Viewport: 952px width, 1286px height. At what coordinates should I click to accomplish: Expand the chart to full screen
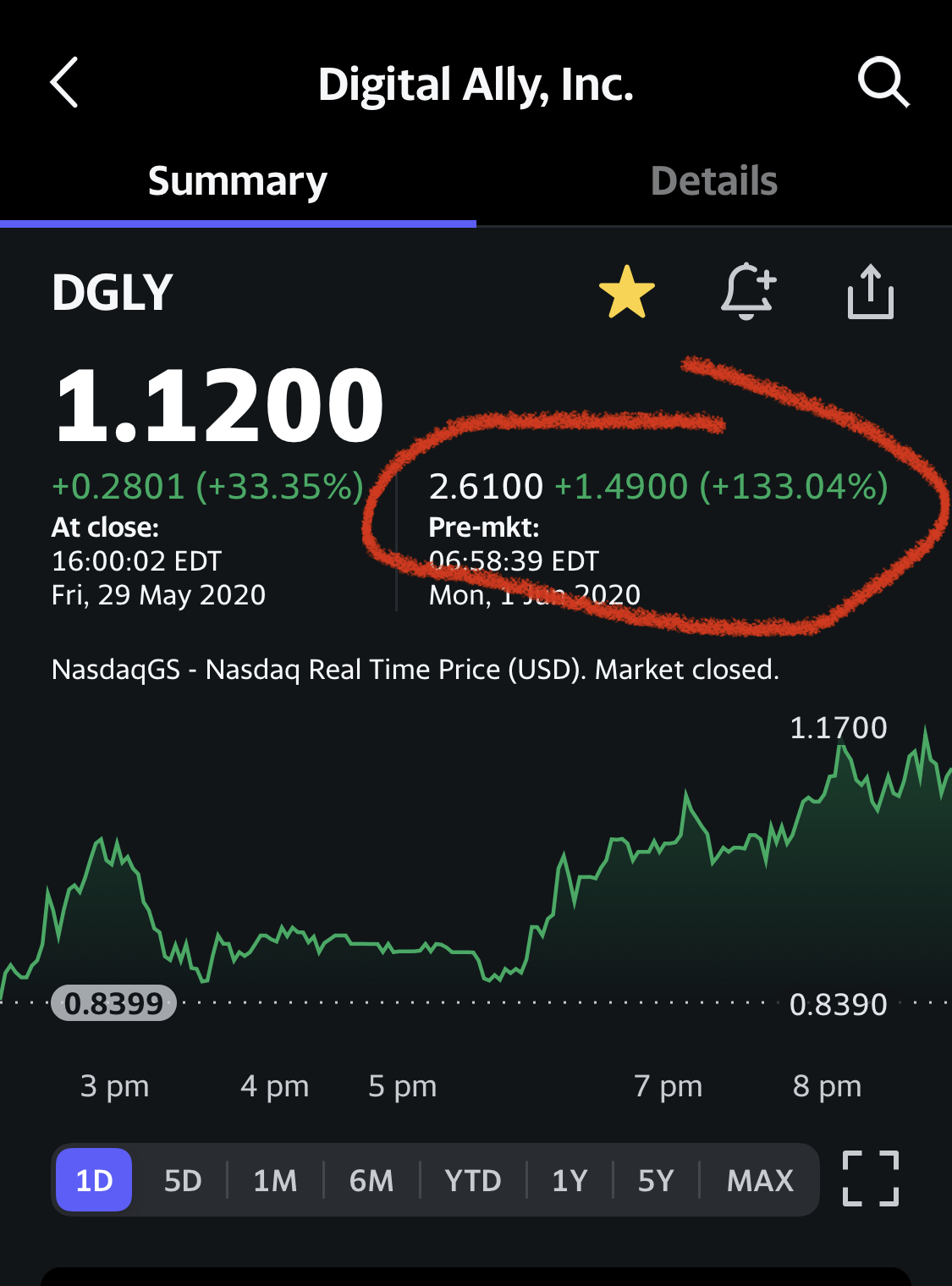point(871,1178)
